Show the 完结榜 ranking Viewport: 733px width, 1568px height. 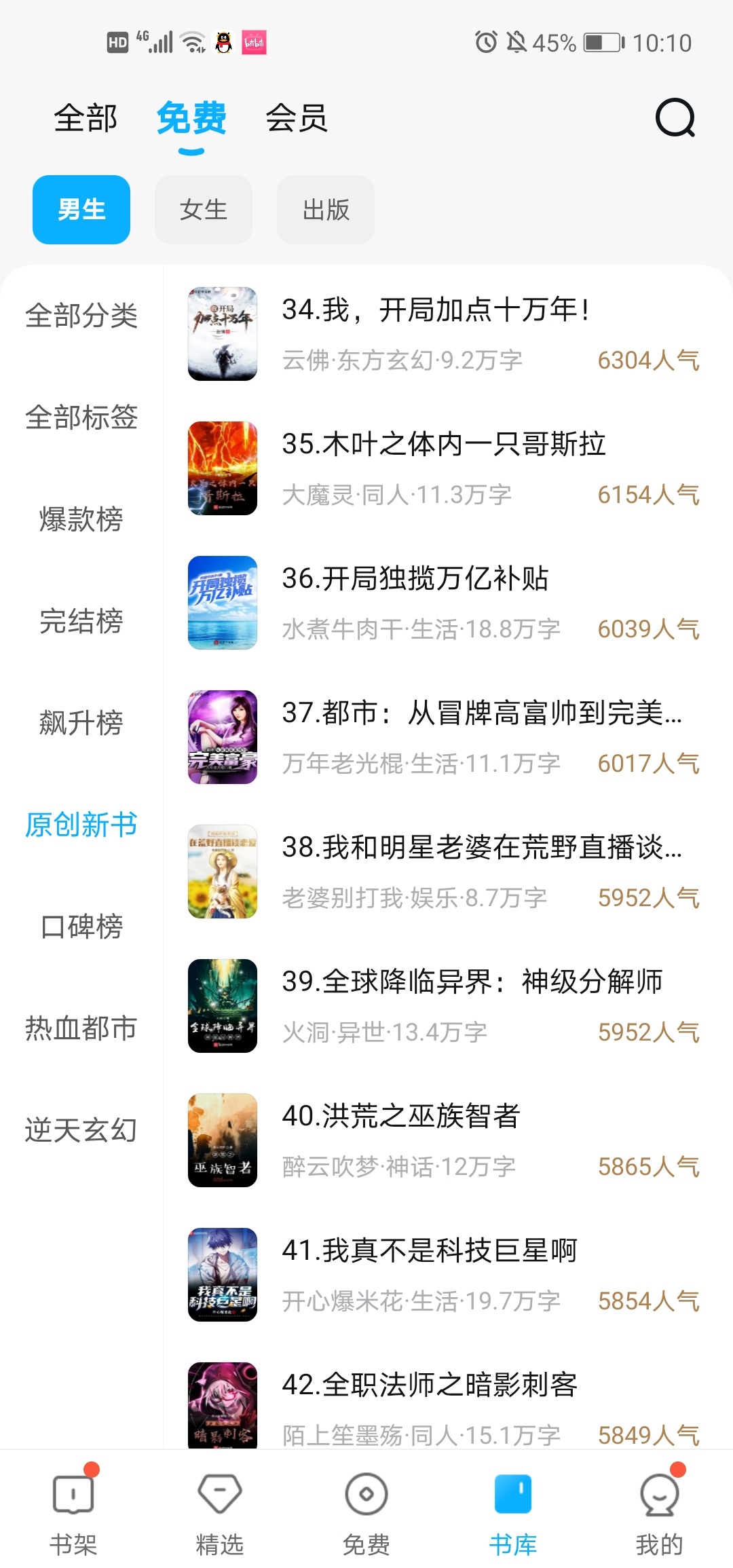click(81, 621)
